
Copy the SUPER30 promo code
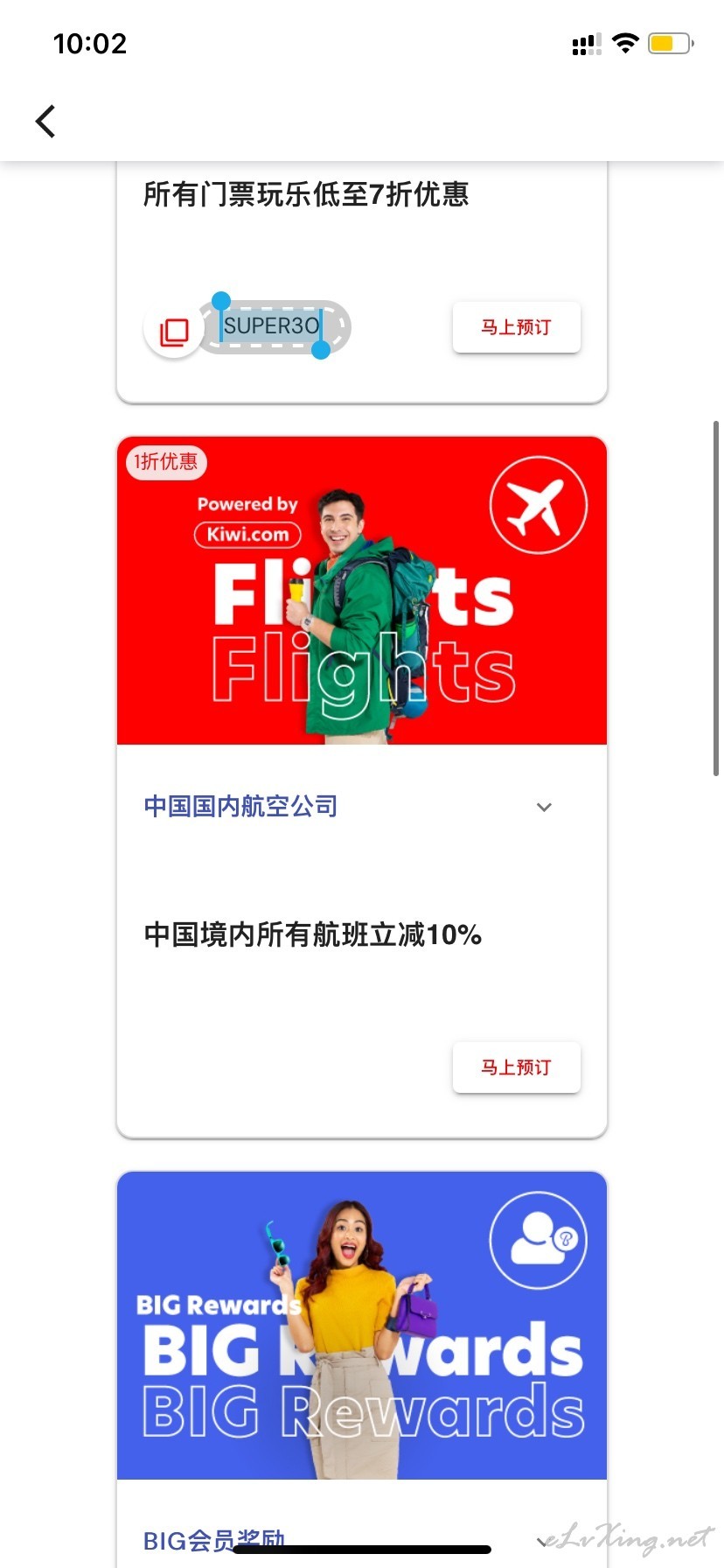(174, 331)
